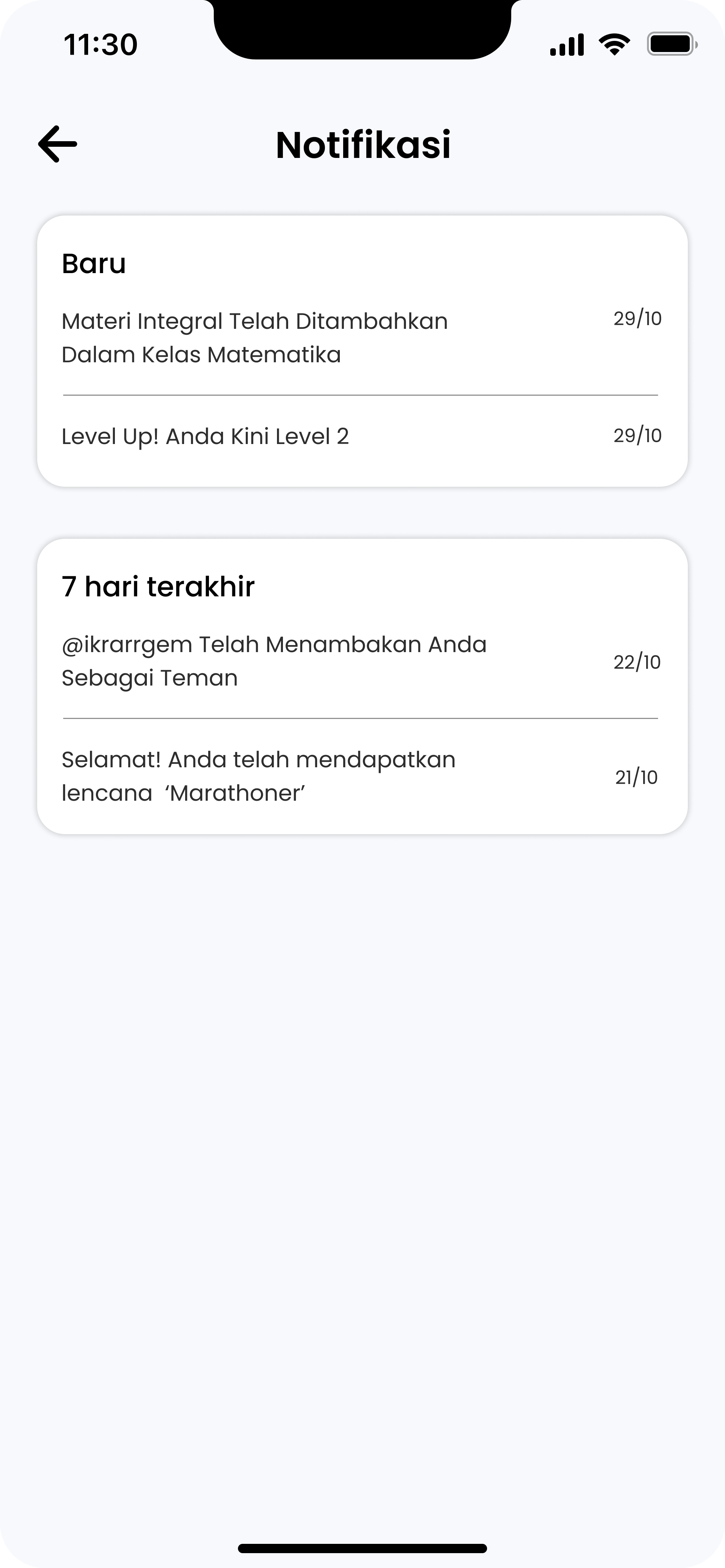725x1568 pixels.
Task: Select the 29/10 date on Materi Integral
Action: [637, 318]
